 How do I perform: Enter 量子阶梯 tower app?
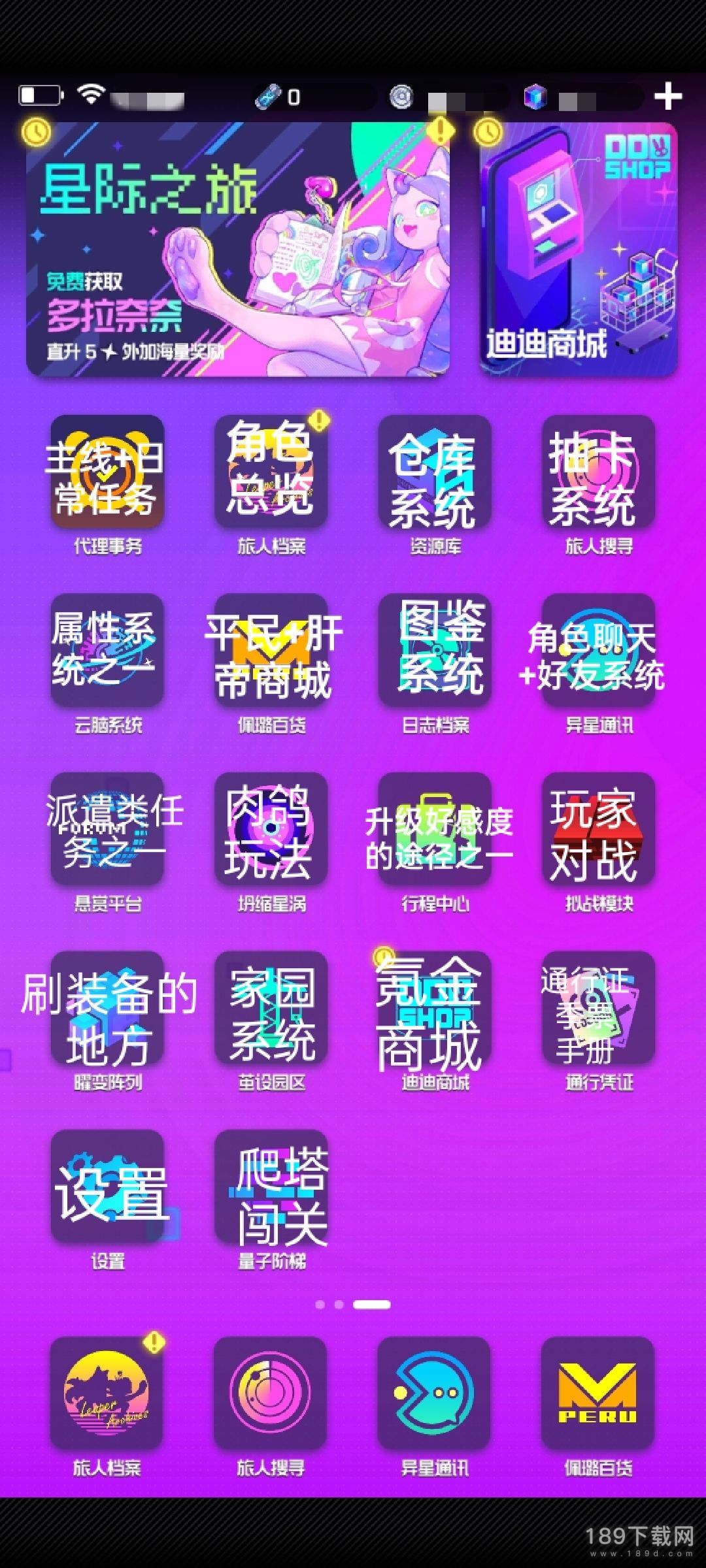point(271,1186)
